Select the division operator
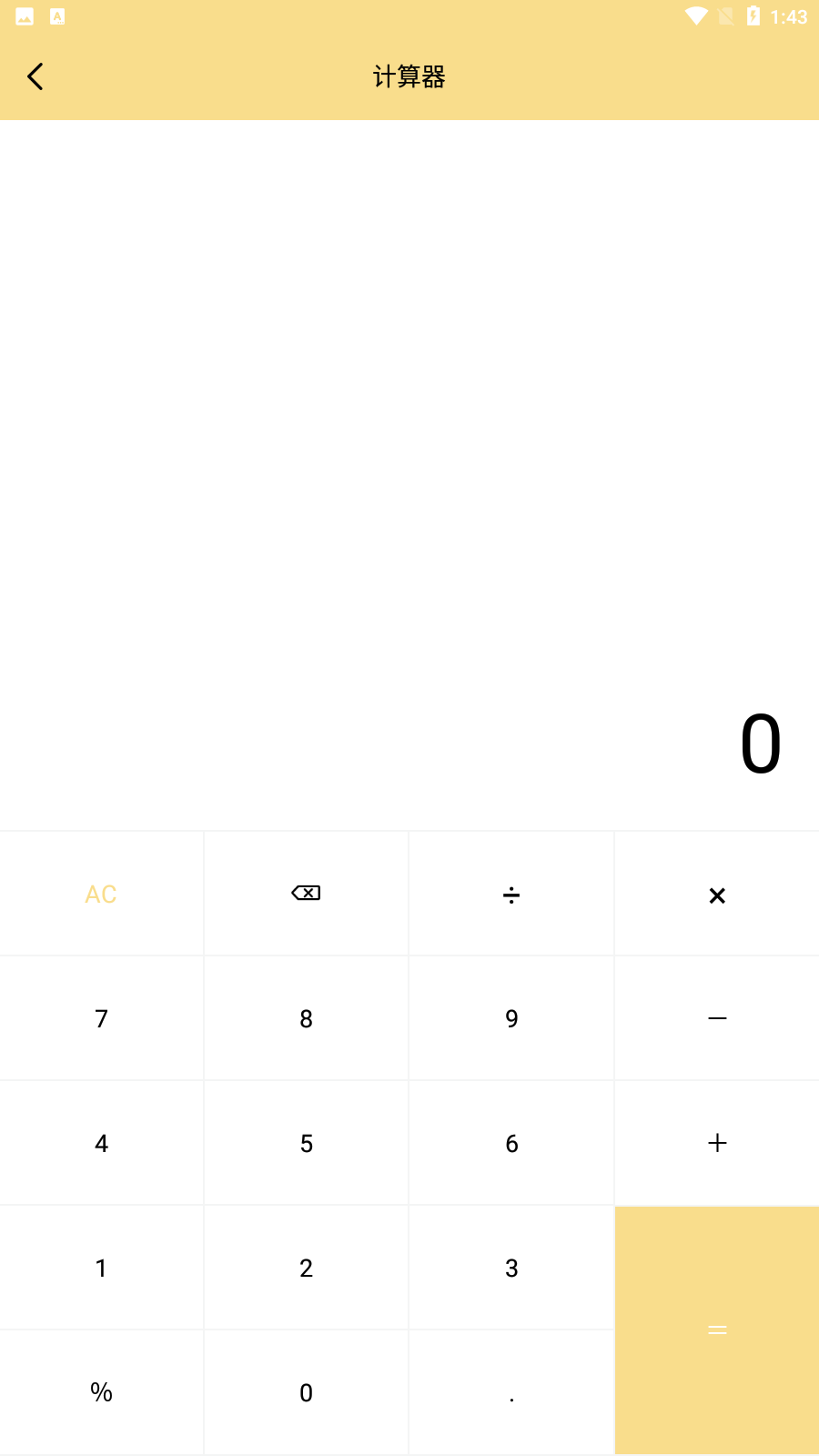Viewport: 819px width, 1456px height. point(511,894)
